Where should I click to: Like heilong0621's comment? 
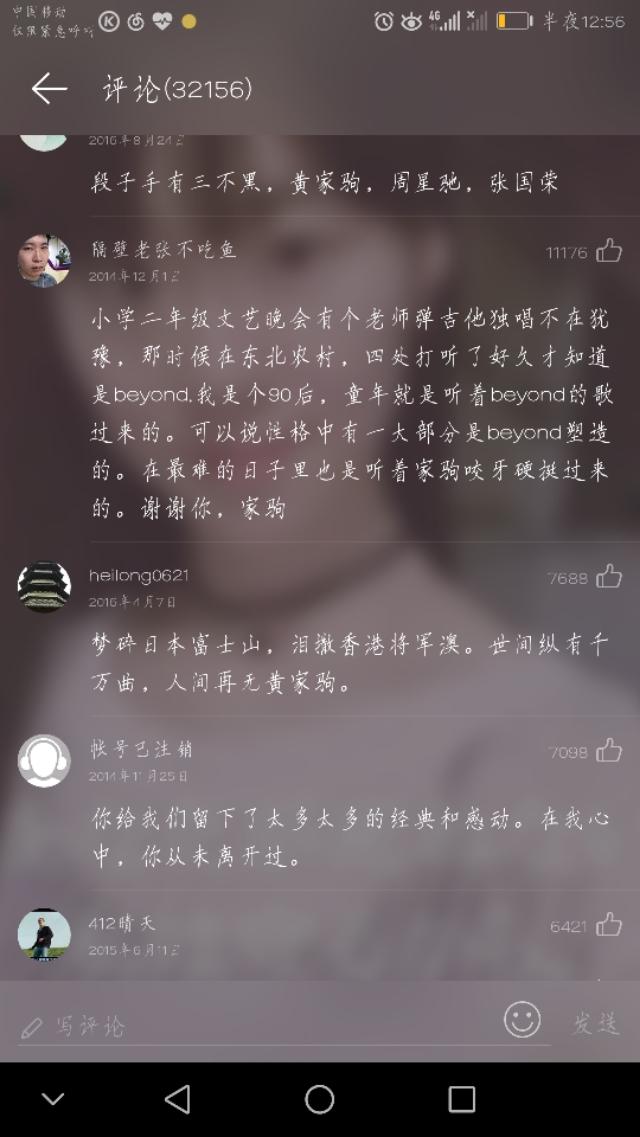(x=609, y=577)
